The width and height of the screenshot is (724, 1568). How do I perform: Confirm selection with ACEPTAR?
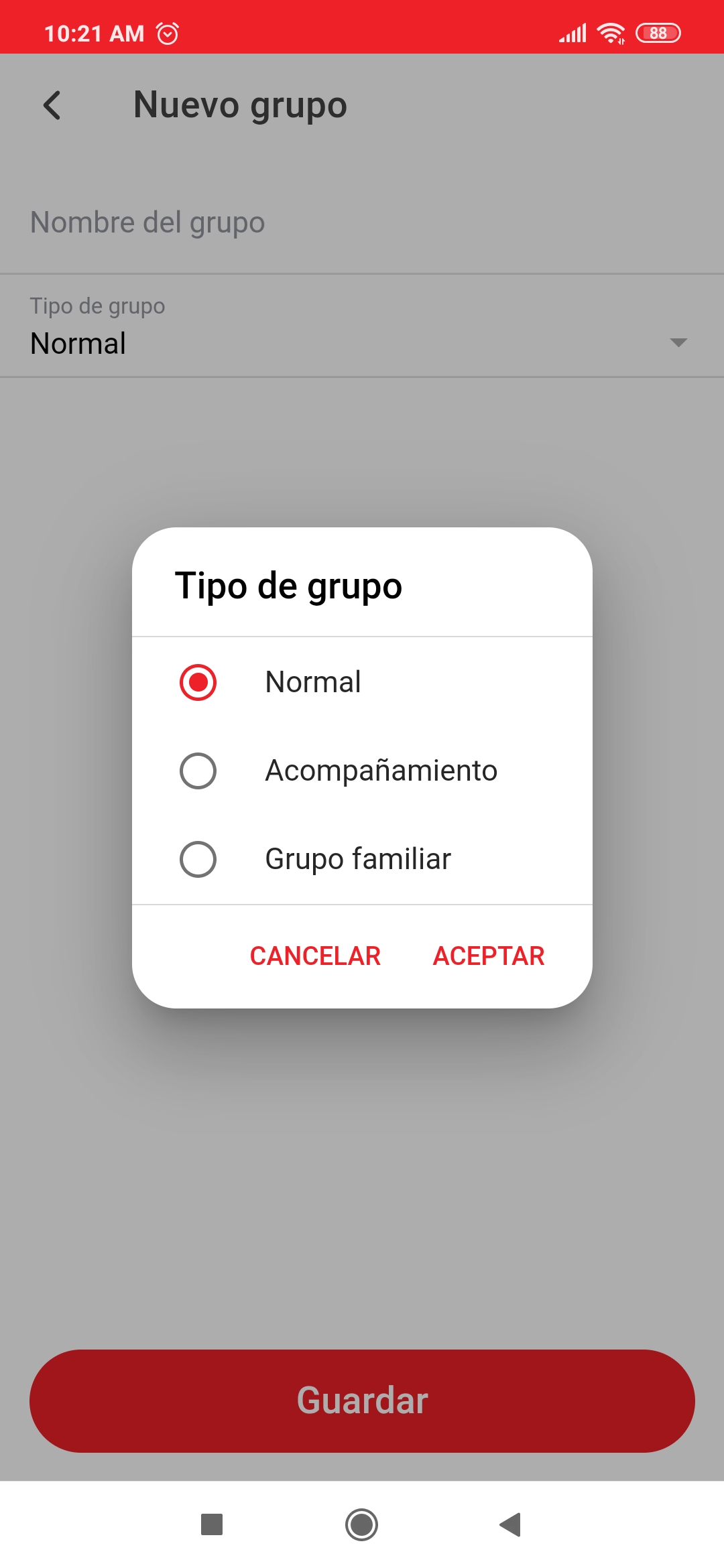489,956
